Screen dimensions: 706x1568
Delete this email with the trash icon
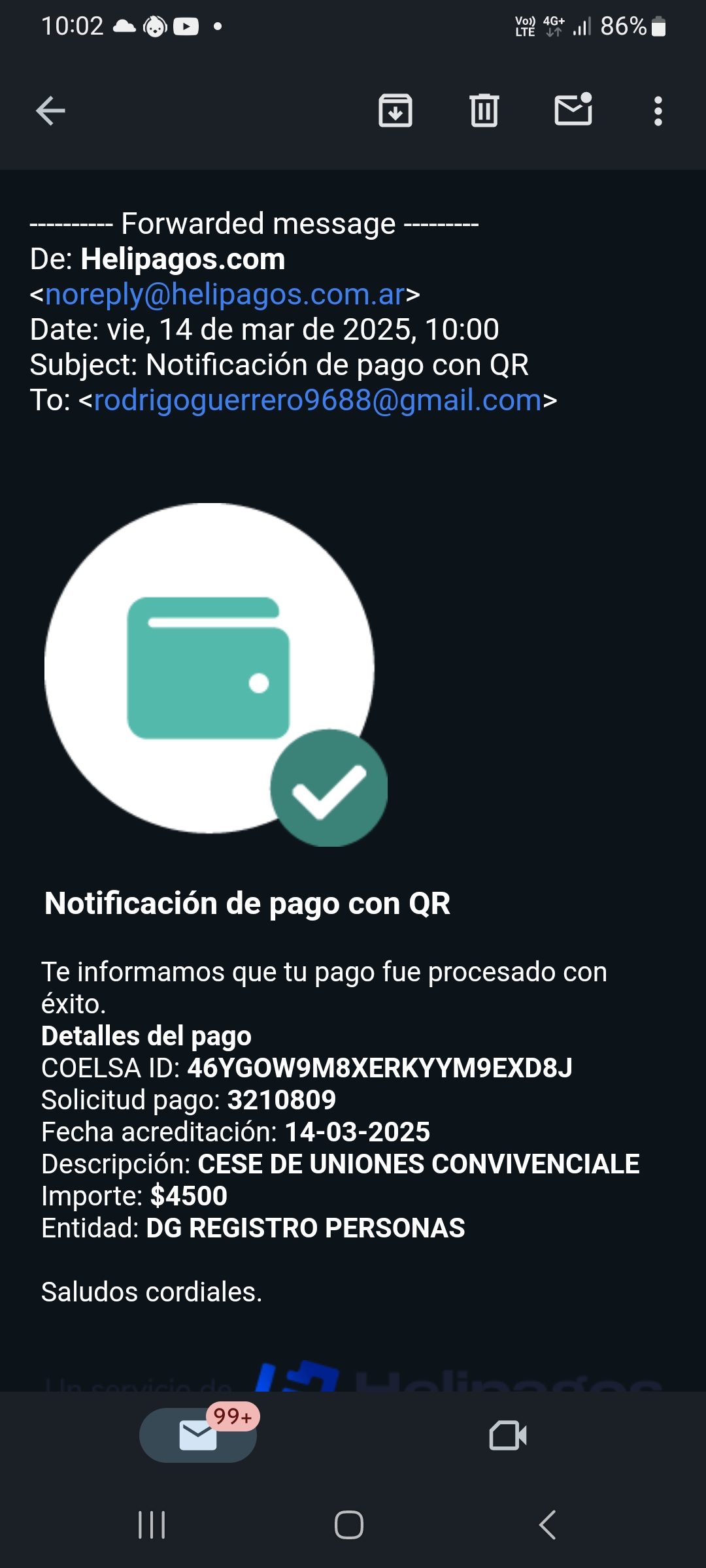(x=484, y=110)
